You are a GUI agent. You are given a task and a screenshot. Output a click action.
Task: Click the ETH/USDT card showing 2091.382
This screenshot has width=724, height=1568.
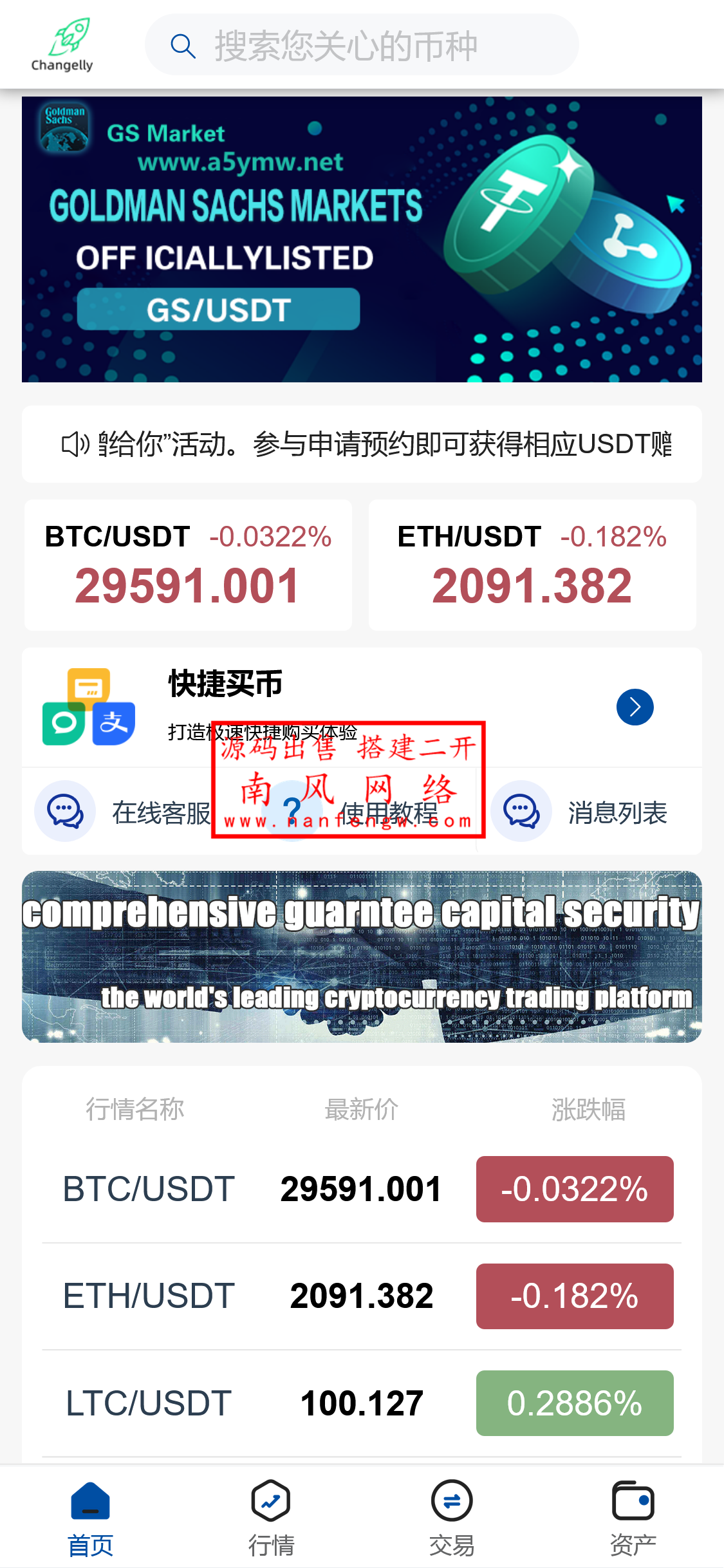click(x=534, y=565)
